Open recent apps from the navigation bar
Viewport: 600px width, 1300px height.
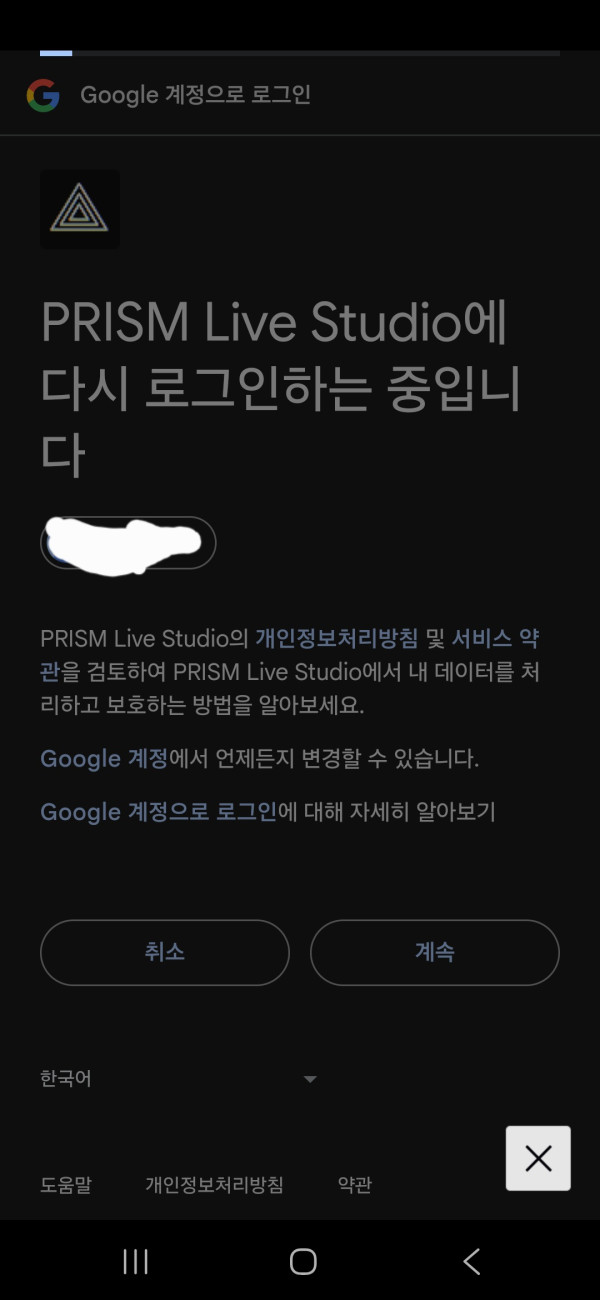135,1261
